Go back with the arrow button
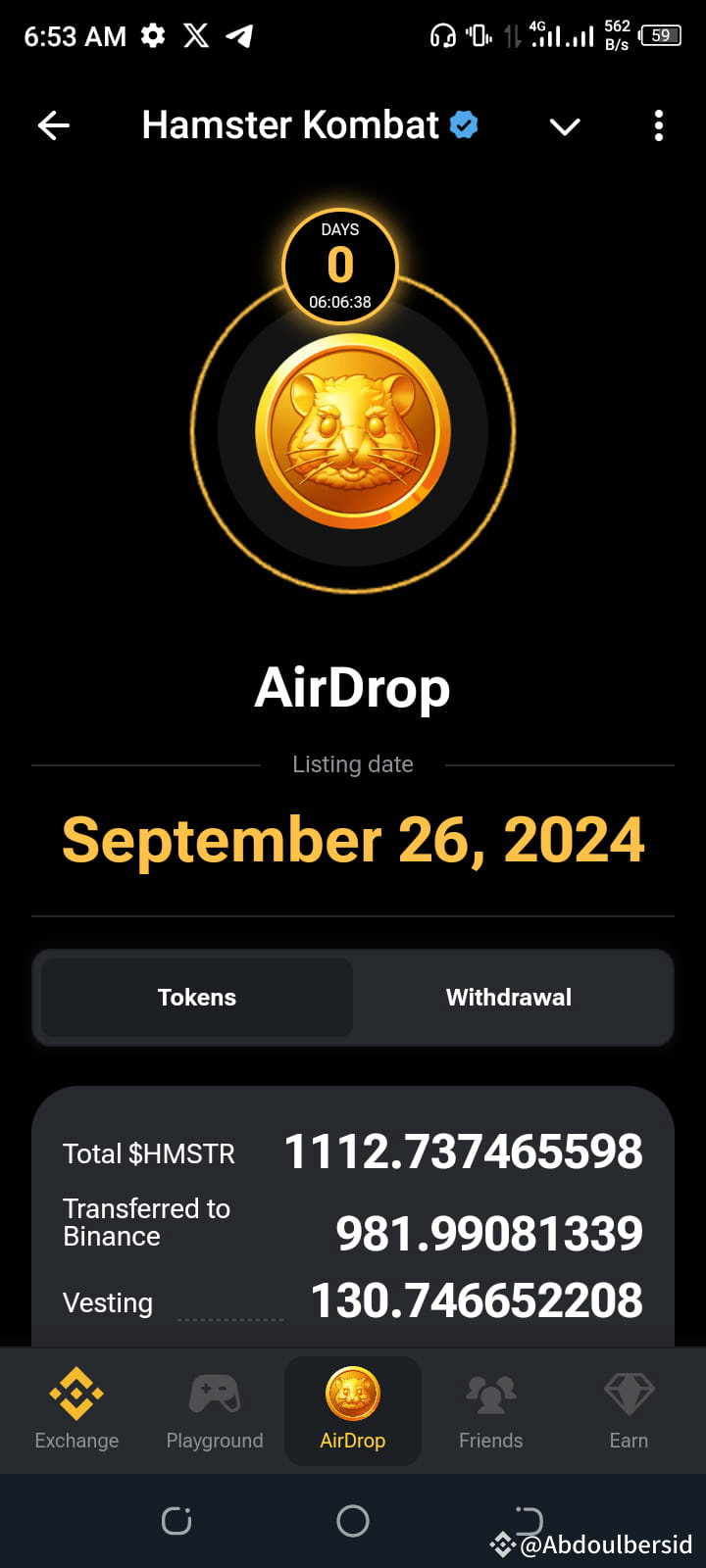The image size is (706, 1568). (x=54, y=125)
